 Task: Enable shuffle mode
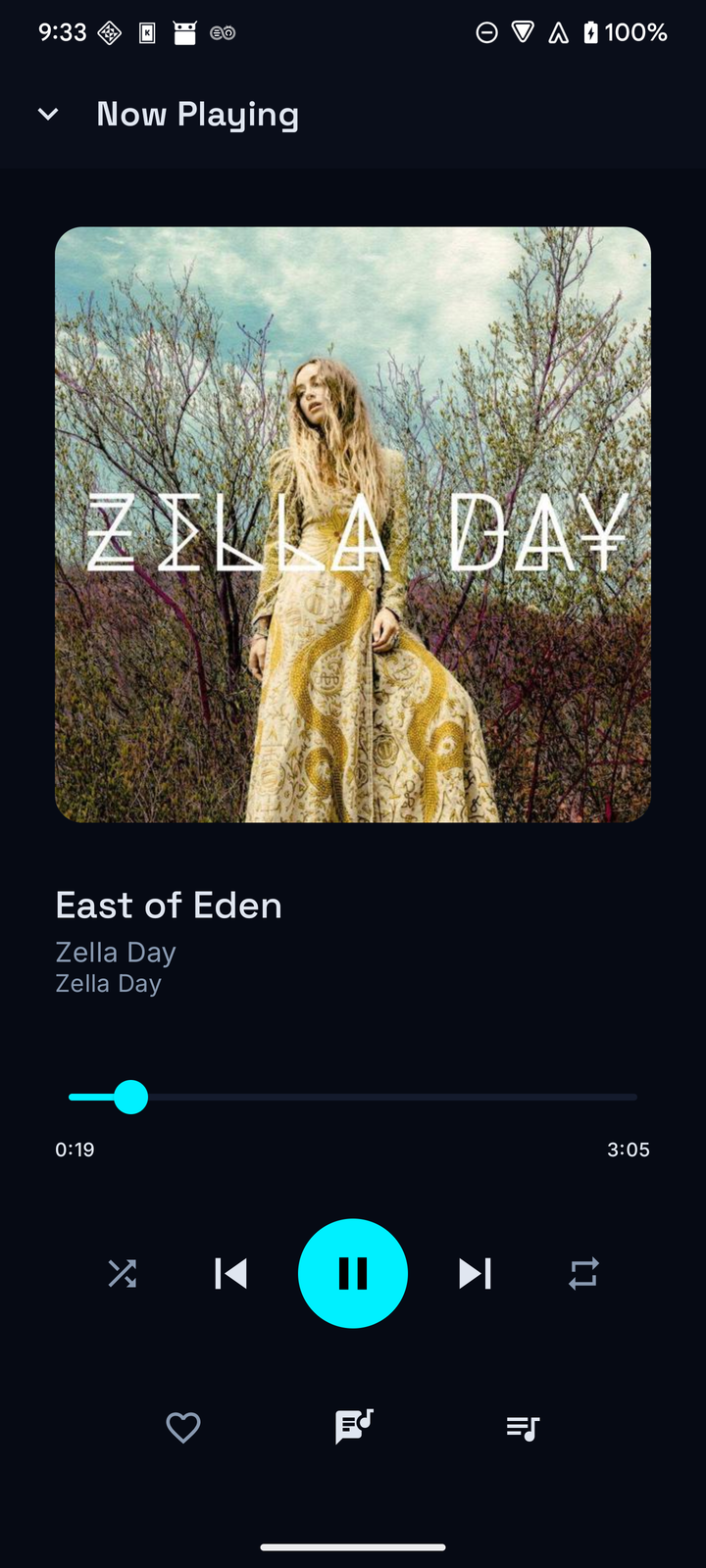pos(123,1273)
